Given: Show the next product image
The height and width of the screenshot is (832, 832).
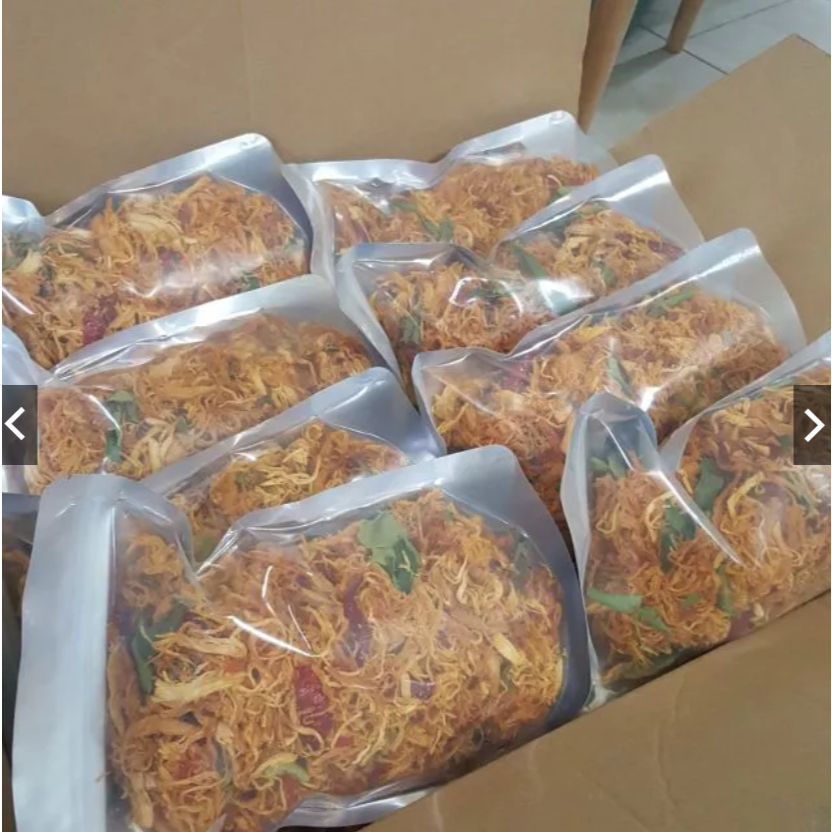Looking at the screenshot, I should point(813,424).
